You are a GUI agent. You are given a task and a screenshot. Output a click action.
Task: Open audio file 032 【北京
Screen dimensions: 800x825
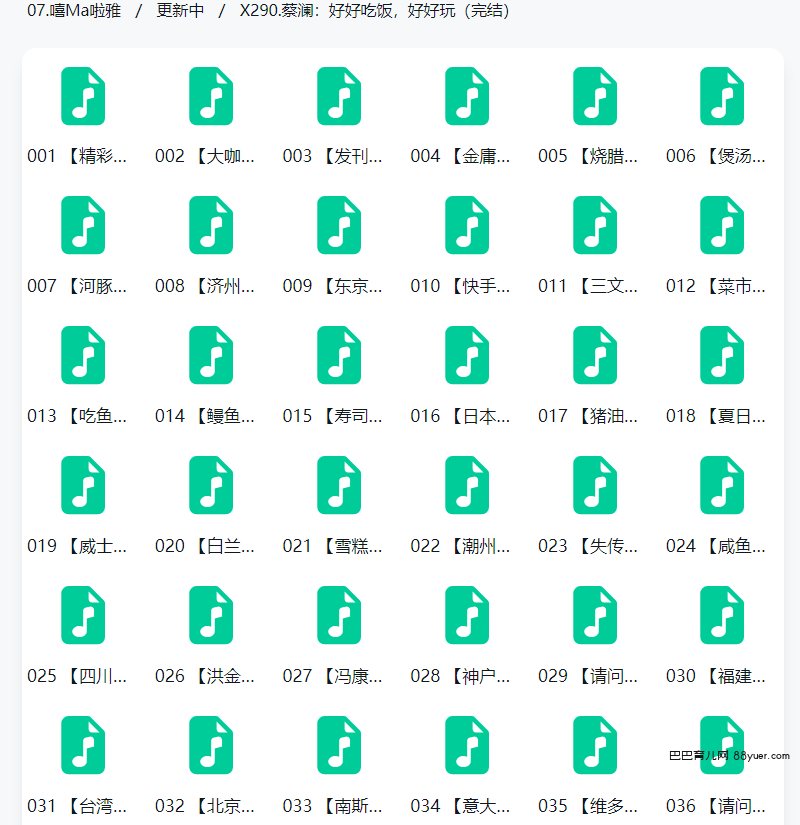click(x=211, y=746)
